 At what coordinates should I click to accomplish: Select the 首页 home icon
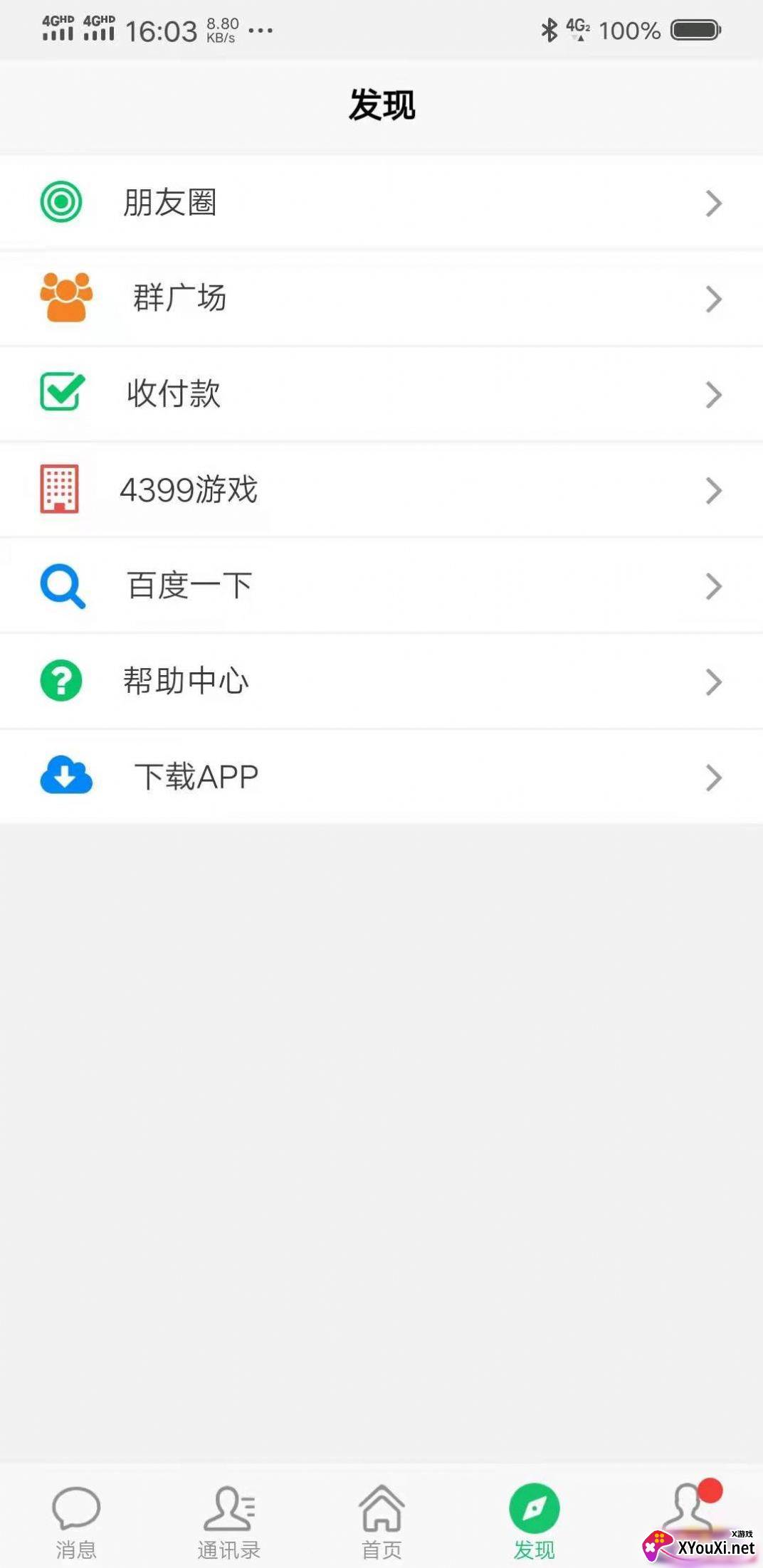point(381,1507)
